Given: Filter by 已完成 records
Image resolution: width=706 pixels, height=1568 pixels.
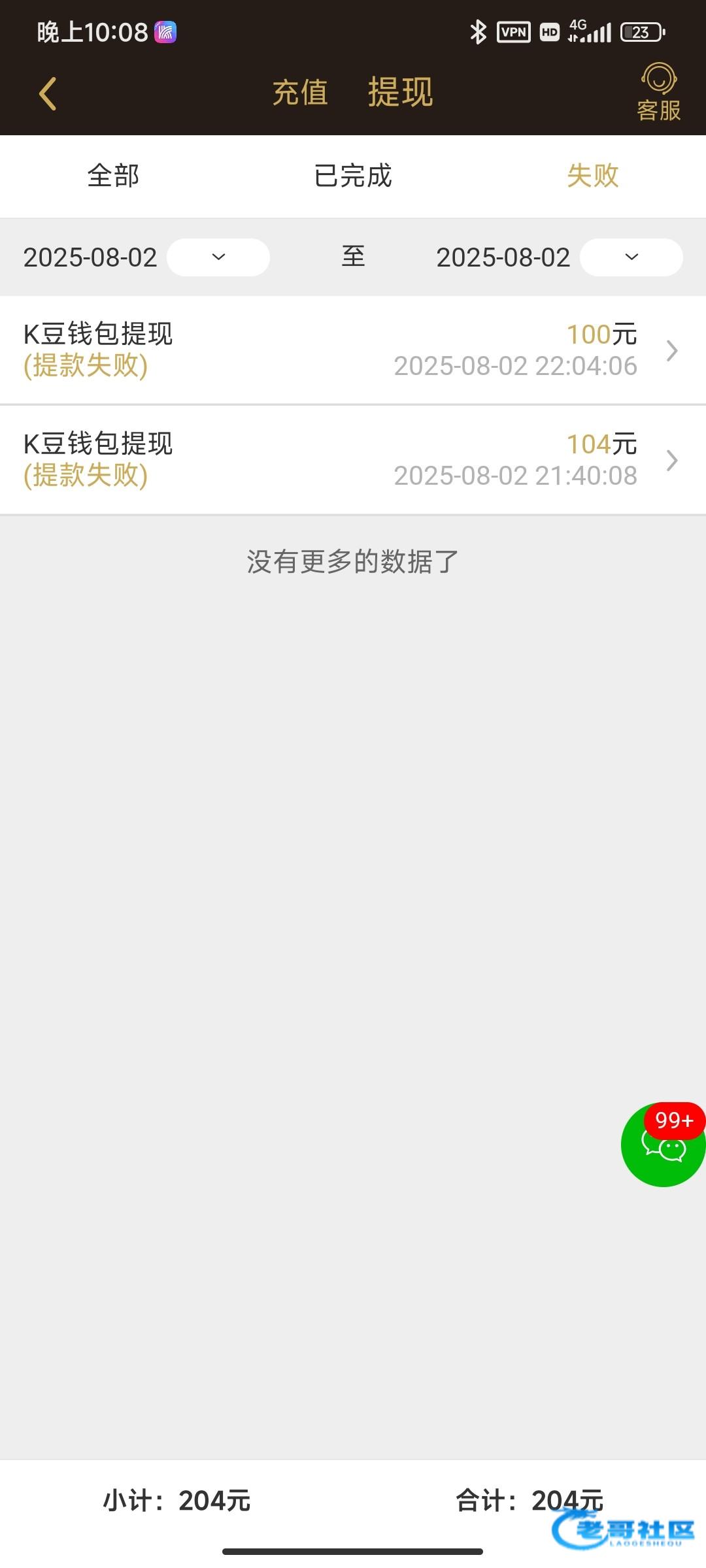Looking at the screenshot, I should coord(353,176).
